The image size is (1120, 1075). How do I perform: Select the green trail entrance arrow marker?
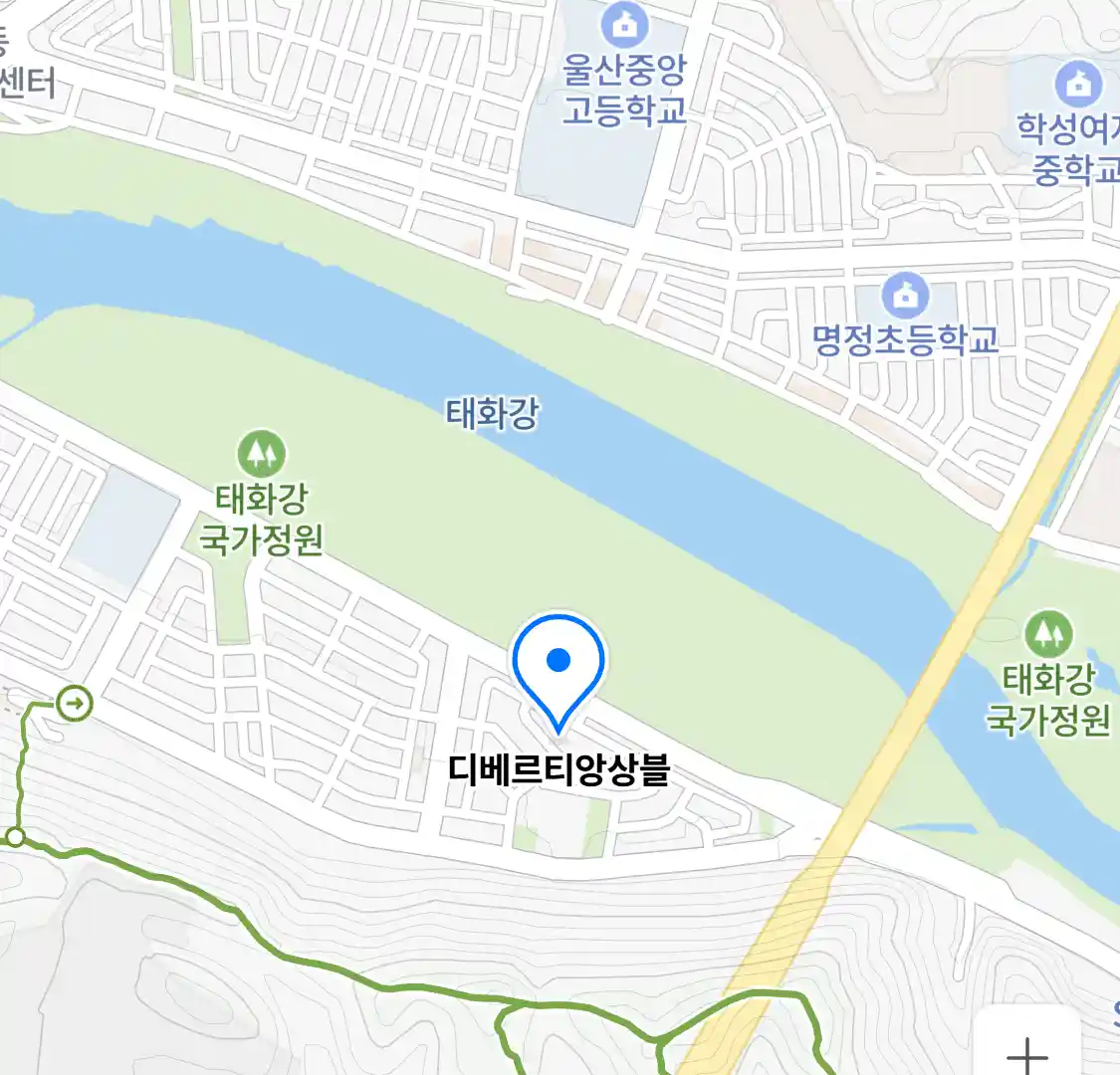[x=74, y=705]
